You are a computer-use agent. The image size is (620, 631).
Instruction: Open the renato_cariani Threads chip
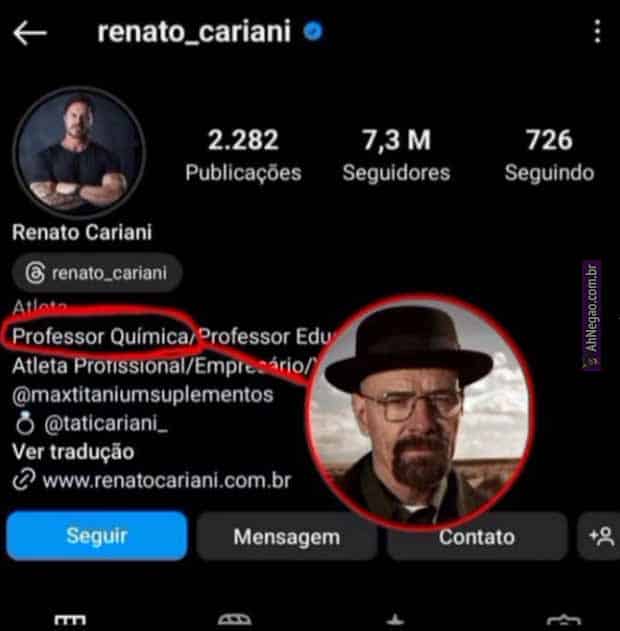pyautogui.click(x=97, y=272)
